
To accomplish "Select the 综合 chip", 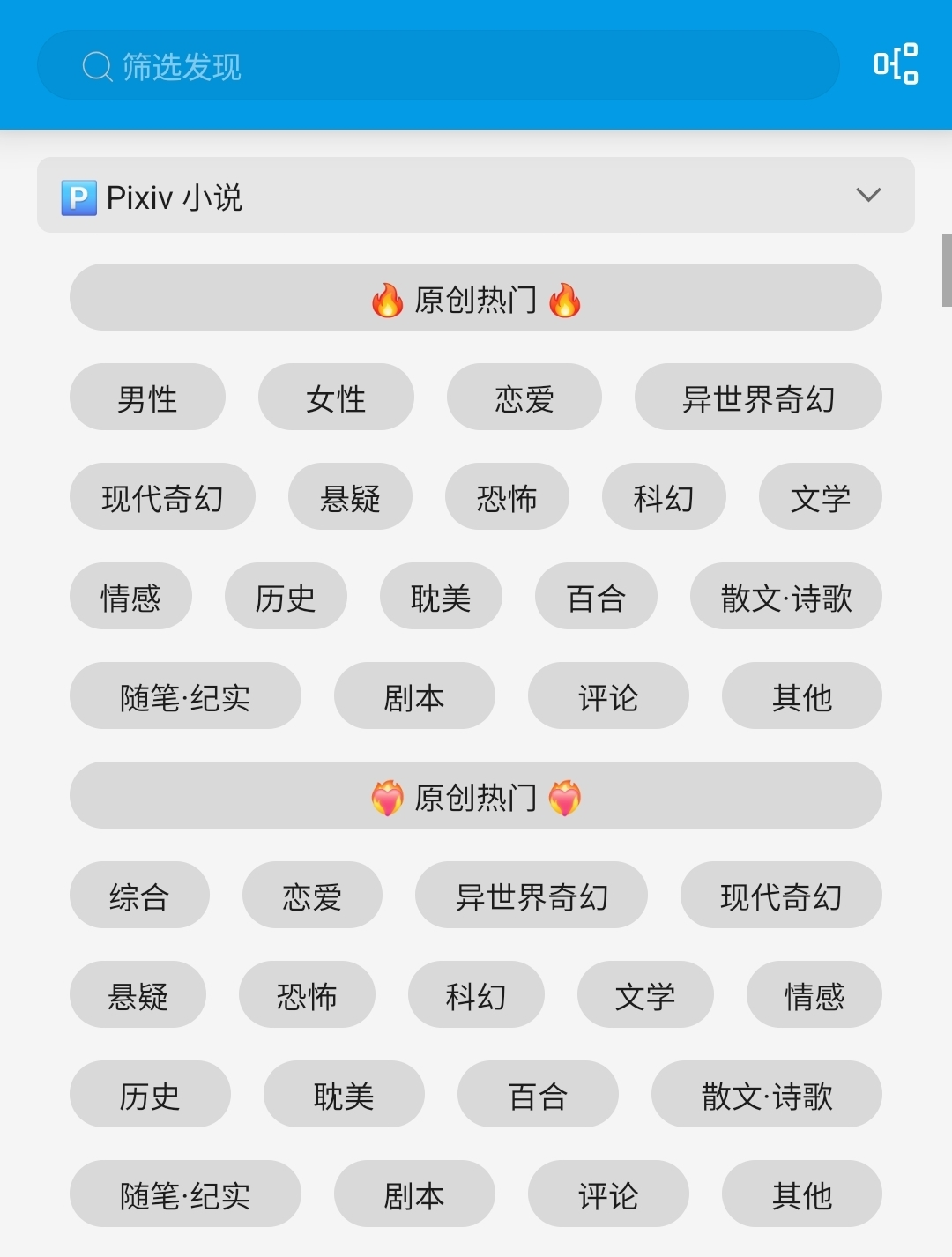I will tap(139, 896).
